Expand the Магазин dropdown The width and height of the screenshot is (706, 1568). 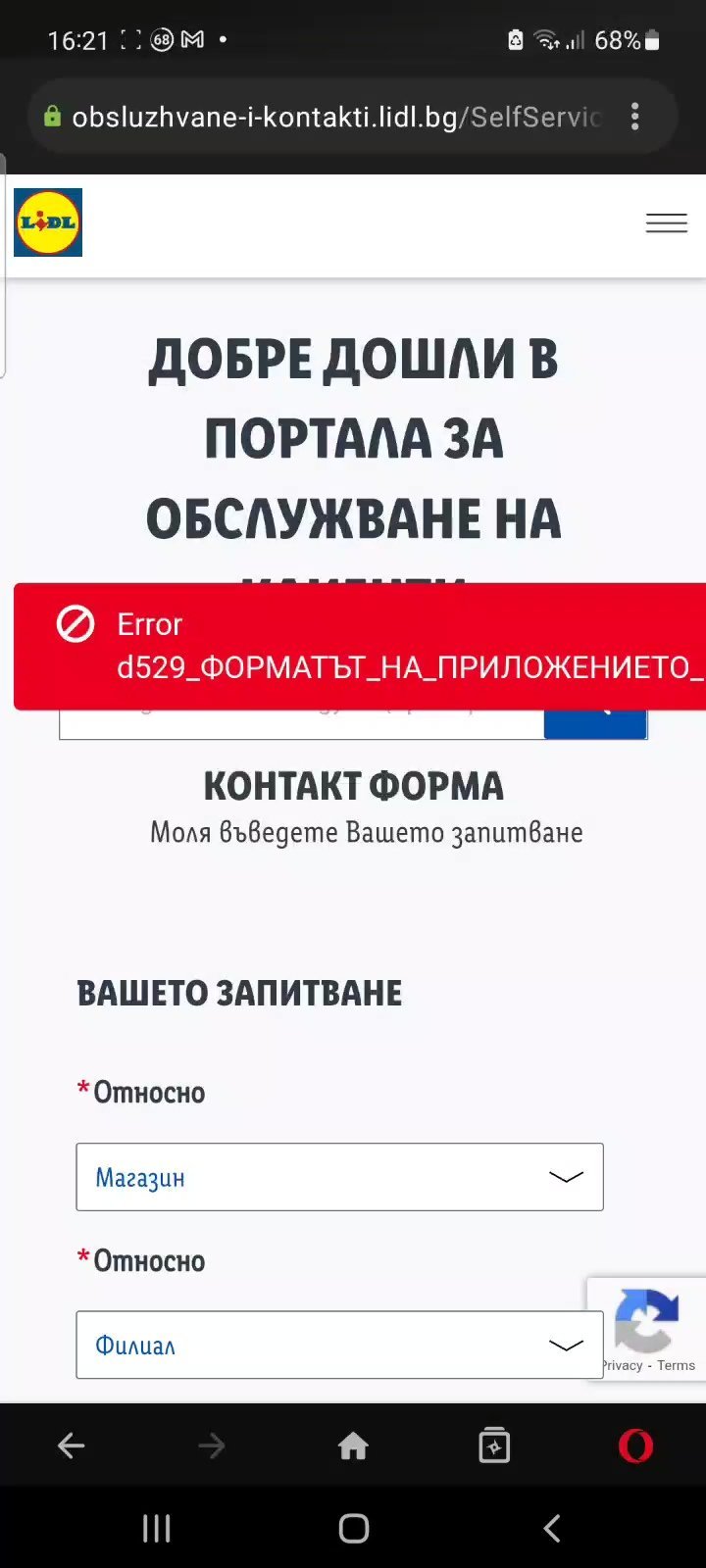339,1177
